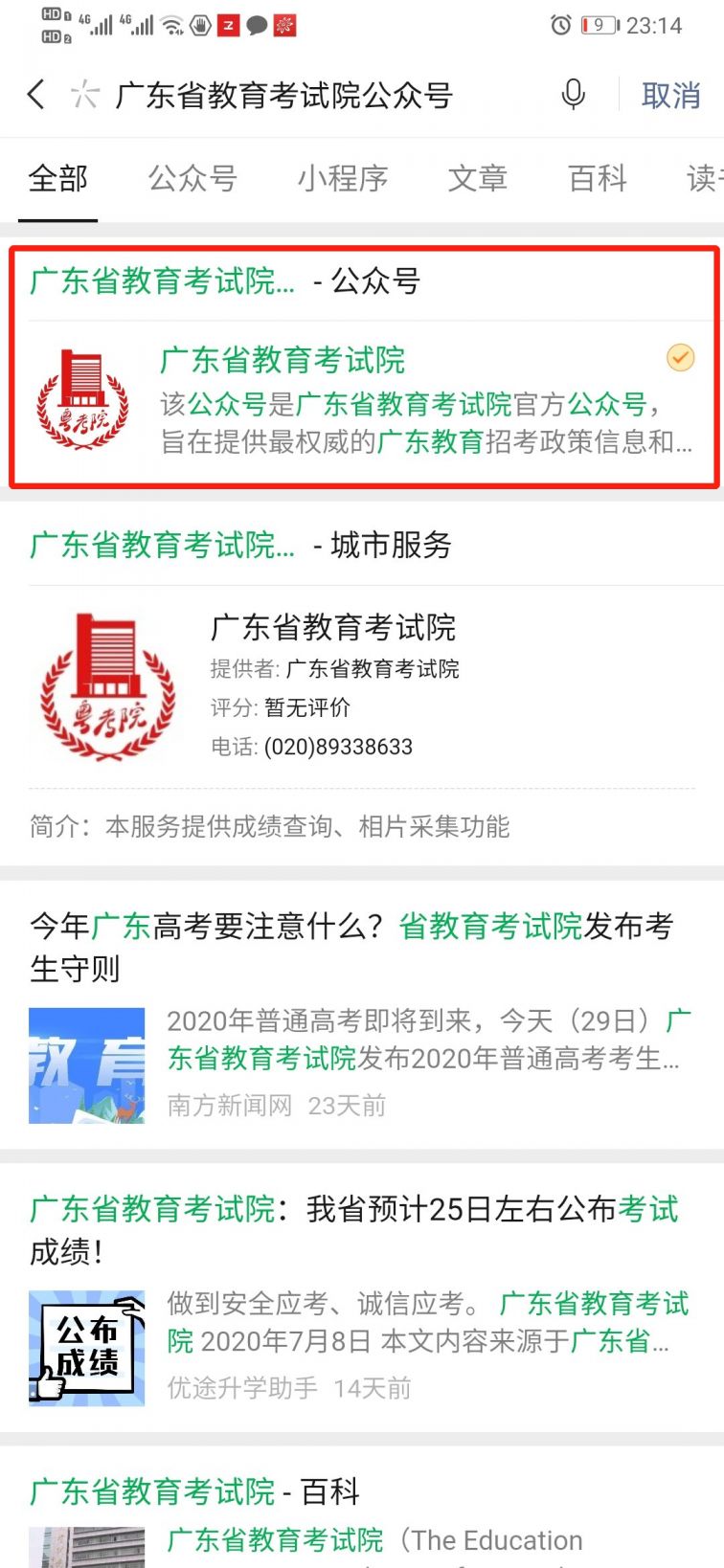Open the 小程序 tab
Screen dimensions: 724x1568
pyautogui.click(x=341, y=179)
